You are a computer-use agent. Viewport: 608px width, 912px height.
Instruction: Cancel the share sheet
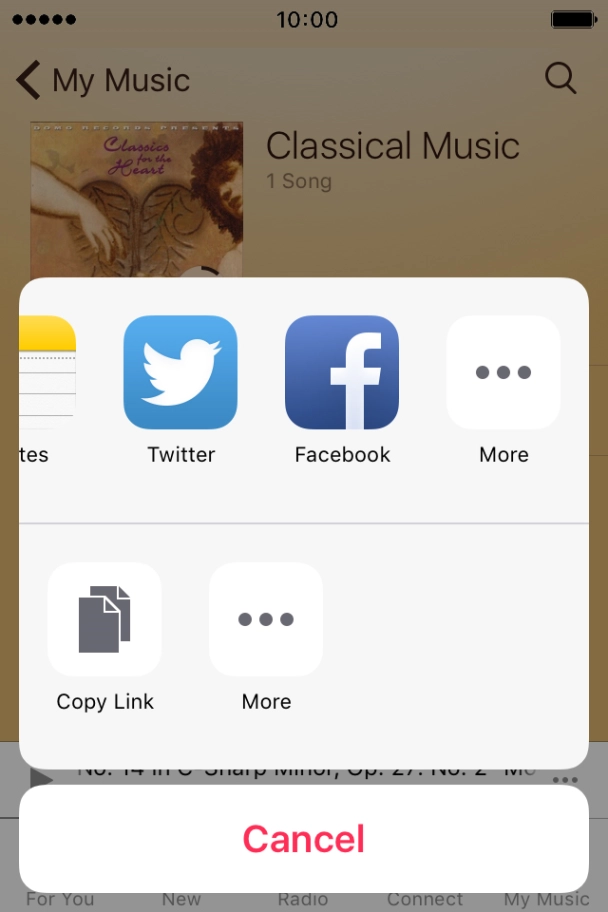click(x=304, y=838)
